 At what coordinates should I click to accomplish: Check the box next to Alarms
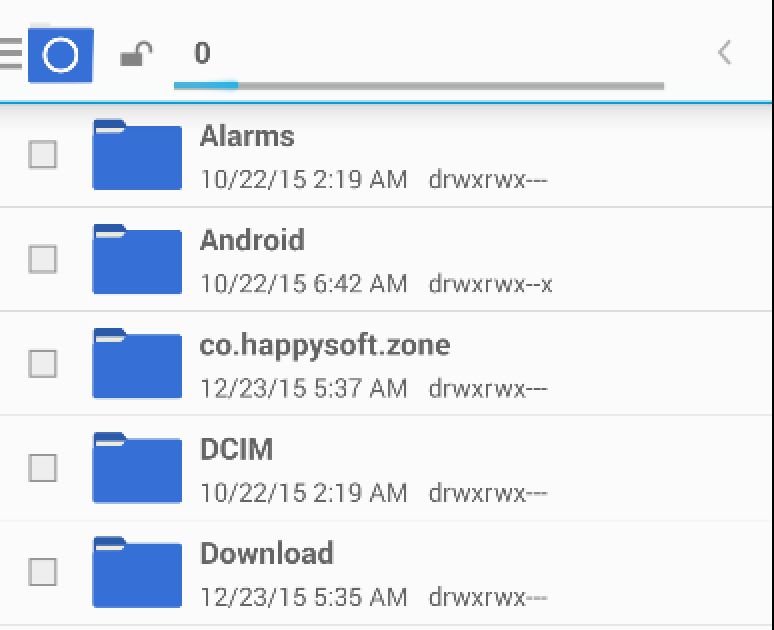tap(42, 155)
